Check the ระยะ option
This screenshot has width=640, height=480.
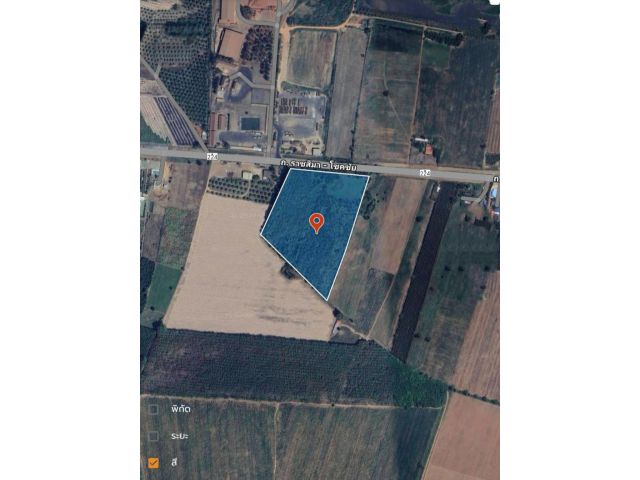[x=153, y=436]
